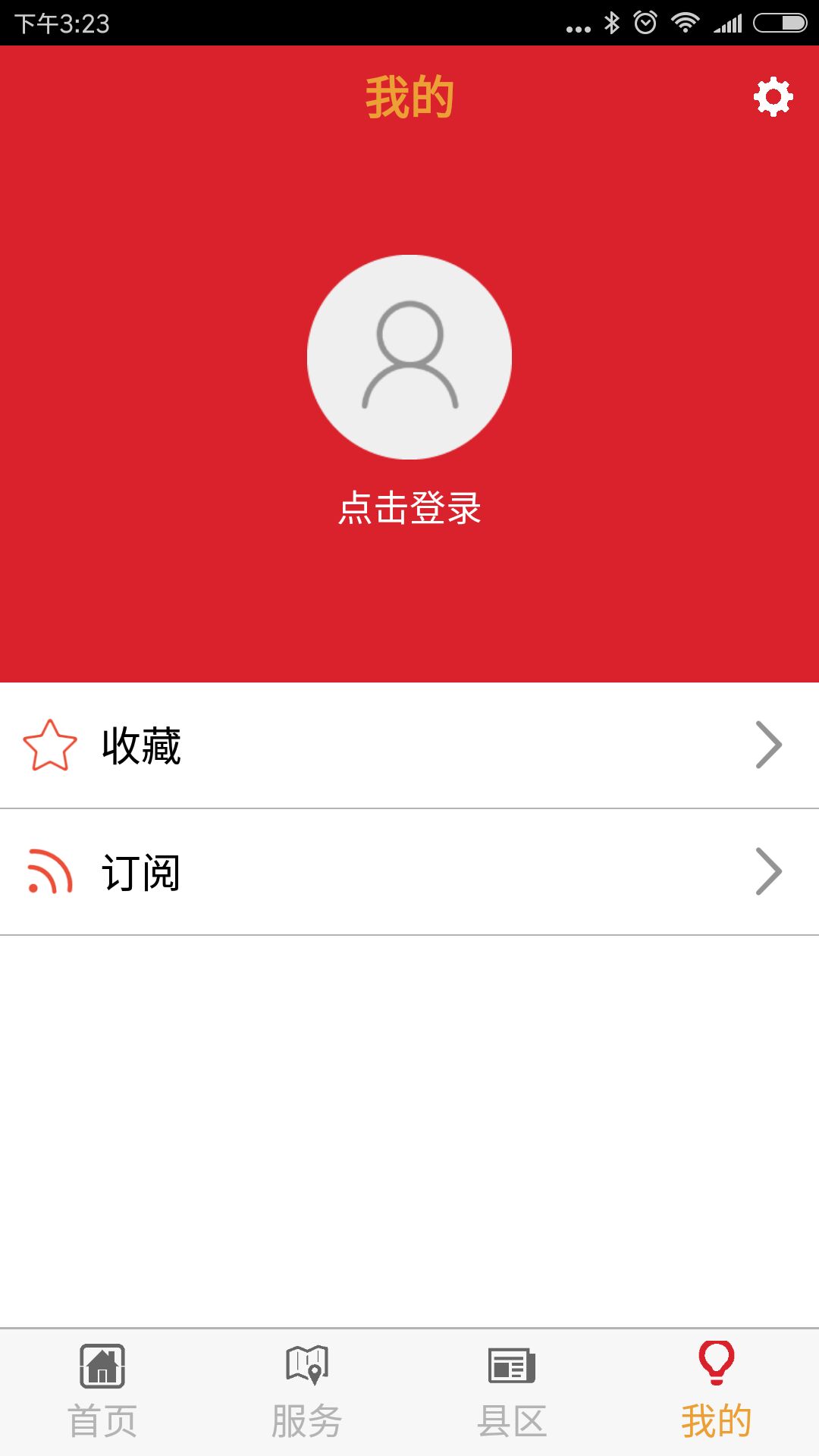Expand the 订阅 list via its arrow

[771, 872]
